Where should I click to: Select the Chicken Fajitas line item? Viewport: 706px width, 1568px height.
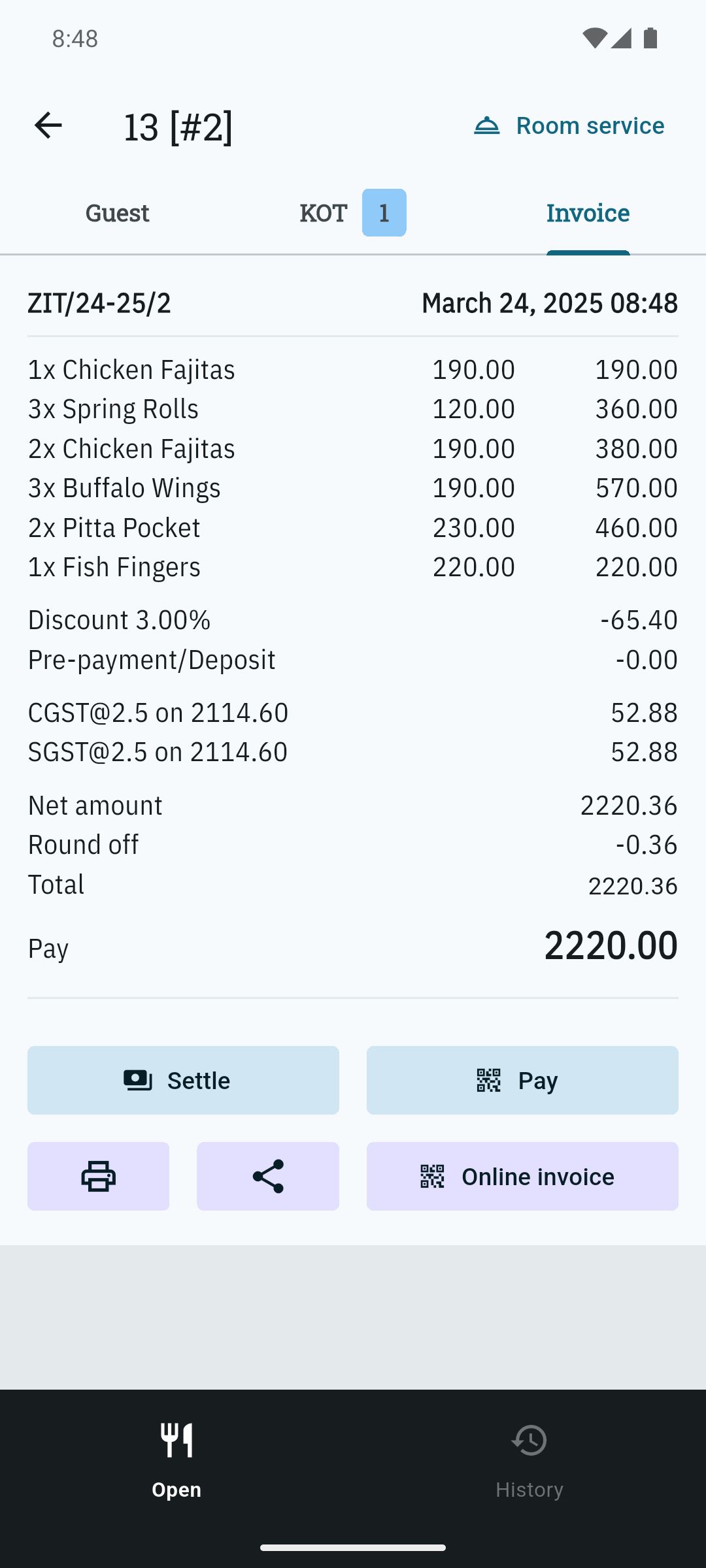tap(131, 368)
